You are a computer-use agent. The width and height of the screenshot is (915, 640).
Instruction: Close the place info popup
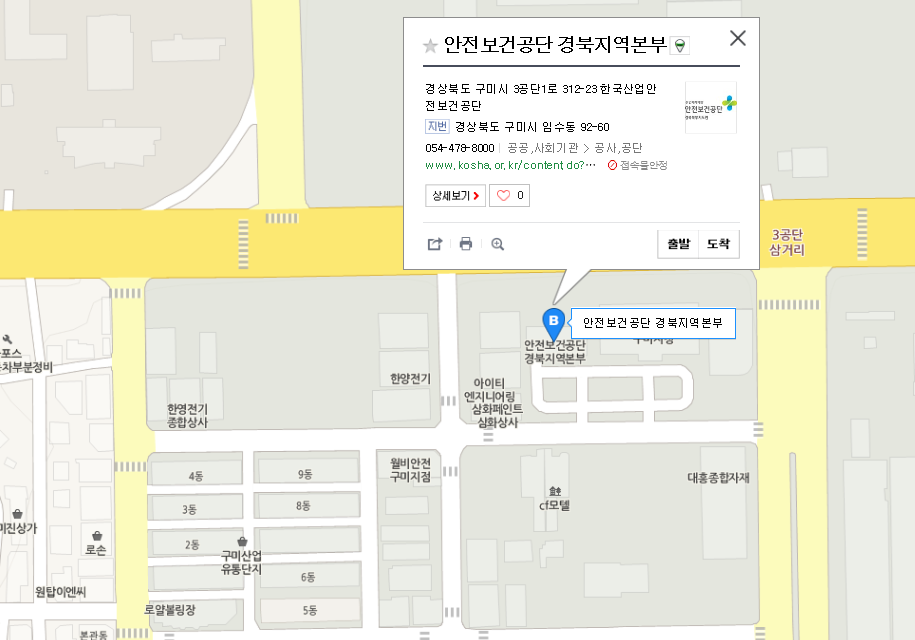[738, 39]
